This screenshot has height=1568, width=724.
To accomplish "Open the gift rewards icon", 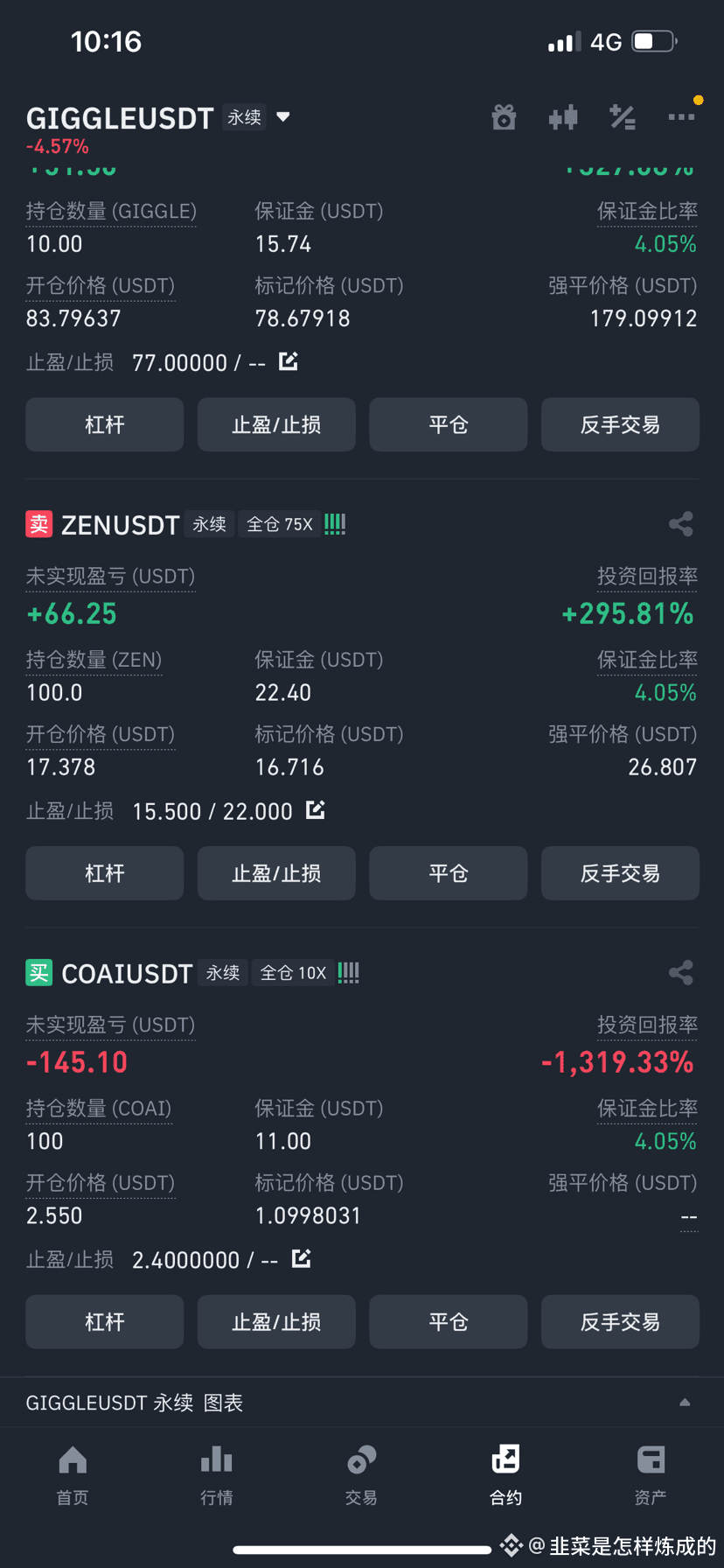I will 504,117.
